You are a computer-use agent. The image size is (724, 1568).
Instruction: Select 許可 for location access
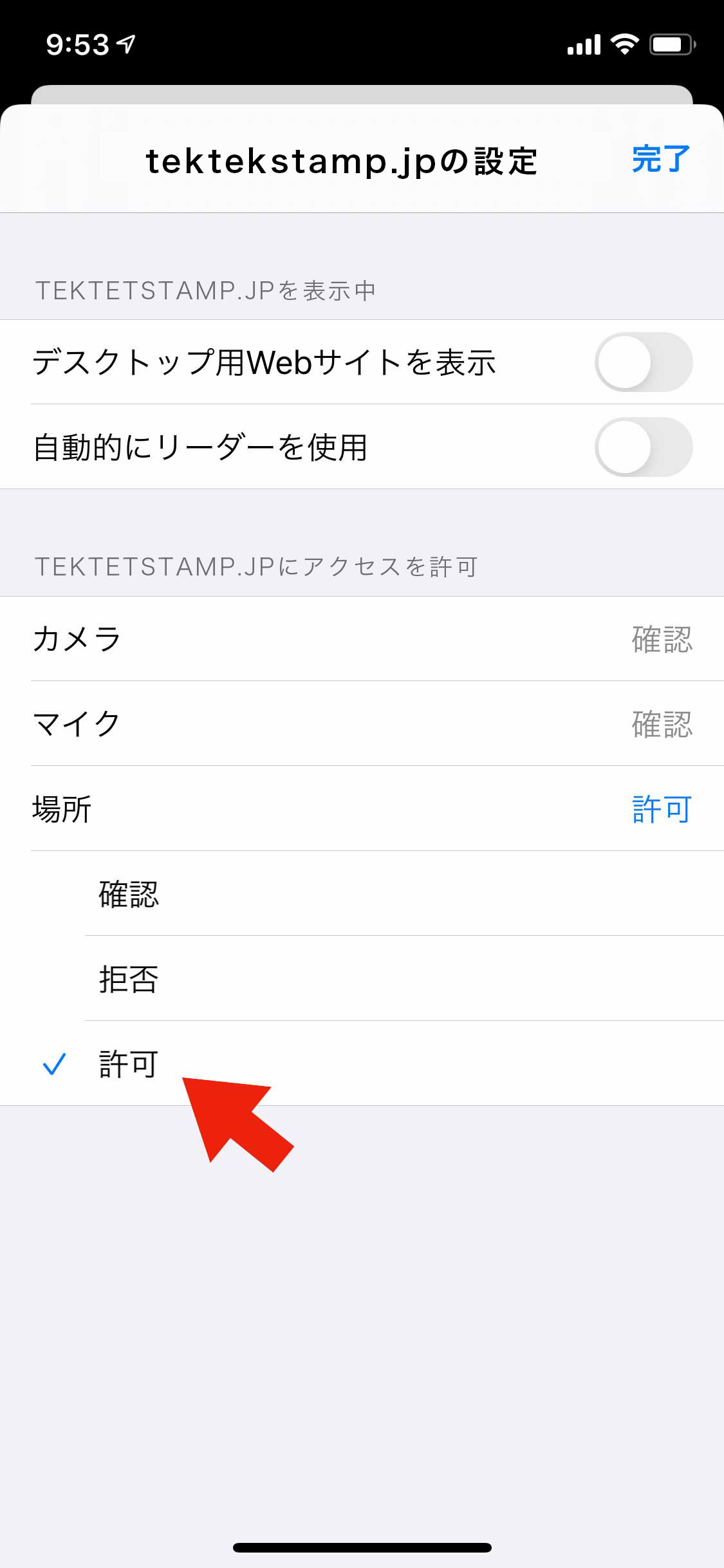pyautogui.click(x=362, y=1063)
